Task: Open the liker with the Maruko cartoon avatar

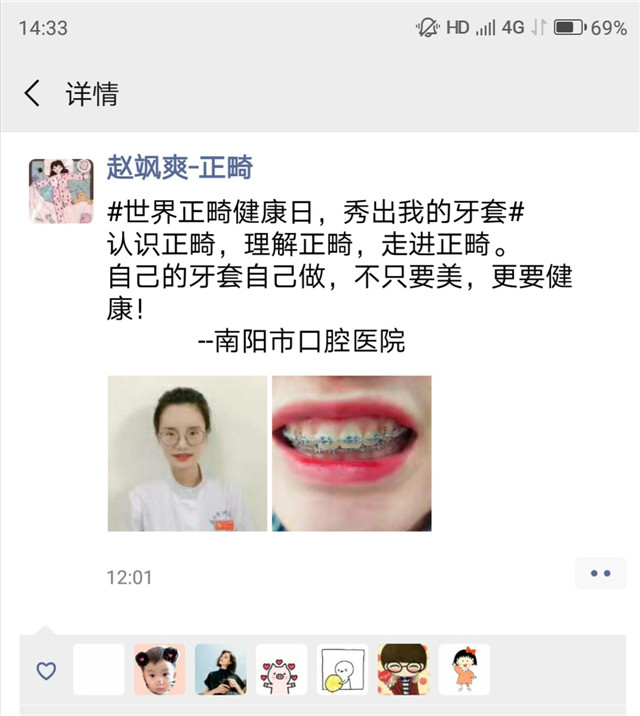Action: pyautogui.click(x=464, y=669)
